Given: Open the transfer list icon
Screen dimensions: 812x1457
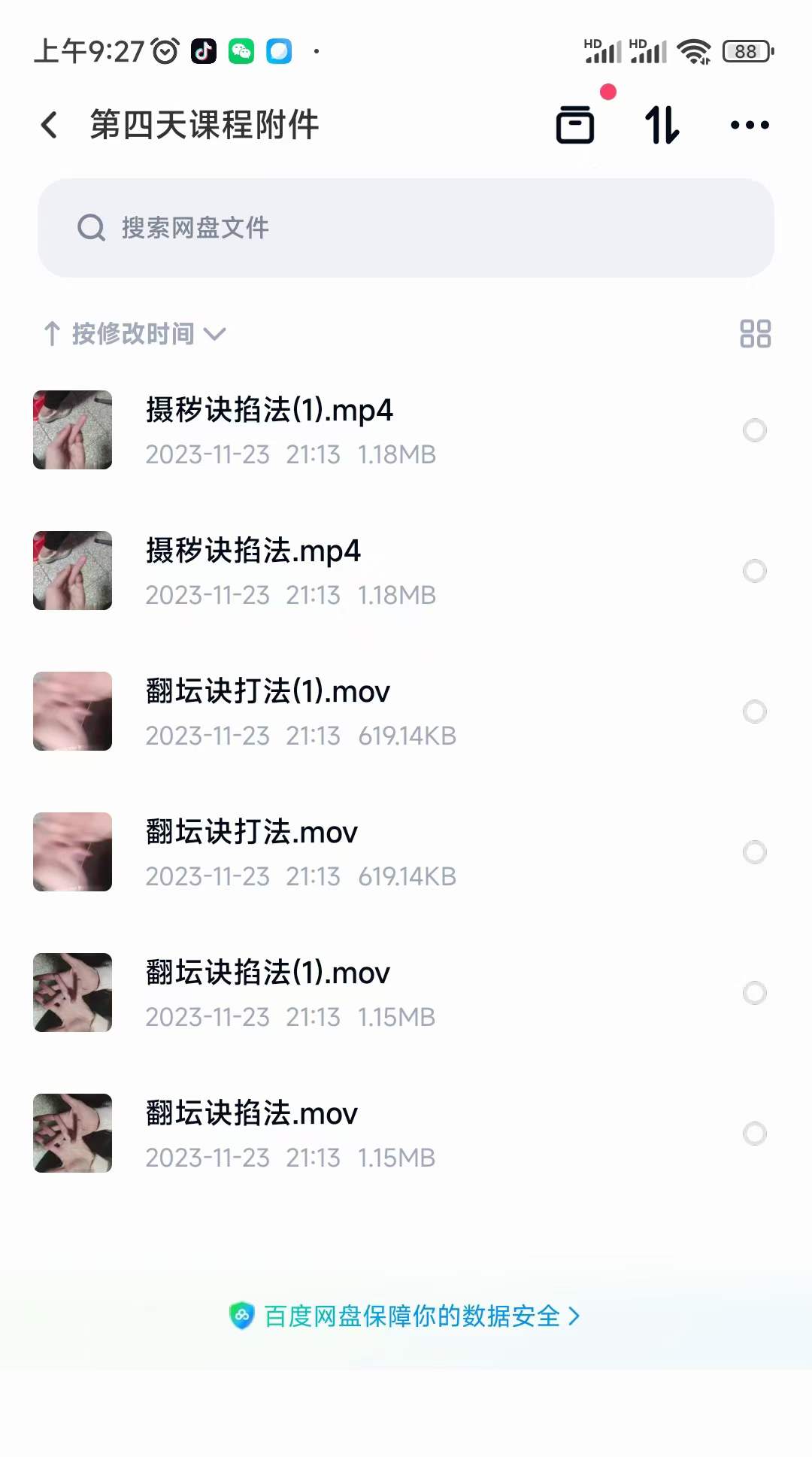Looking at the screenshot, I should coord(574,125).
